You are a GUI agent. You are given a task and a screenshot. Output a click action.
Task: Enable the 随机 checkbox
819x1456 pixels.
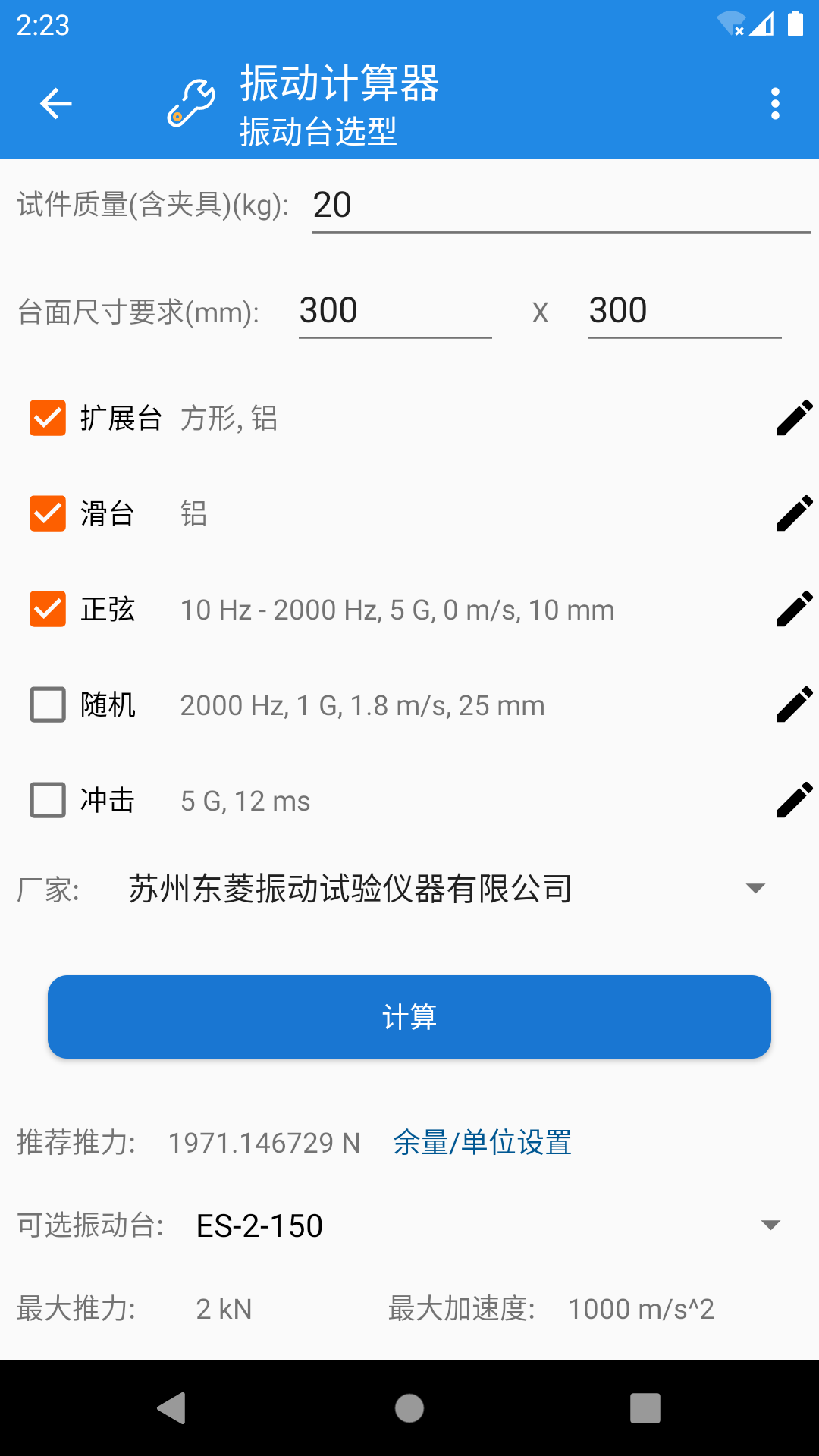click(x=48, y=704)
